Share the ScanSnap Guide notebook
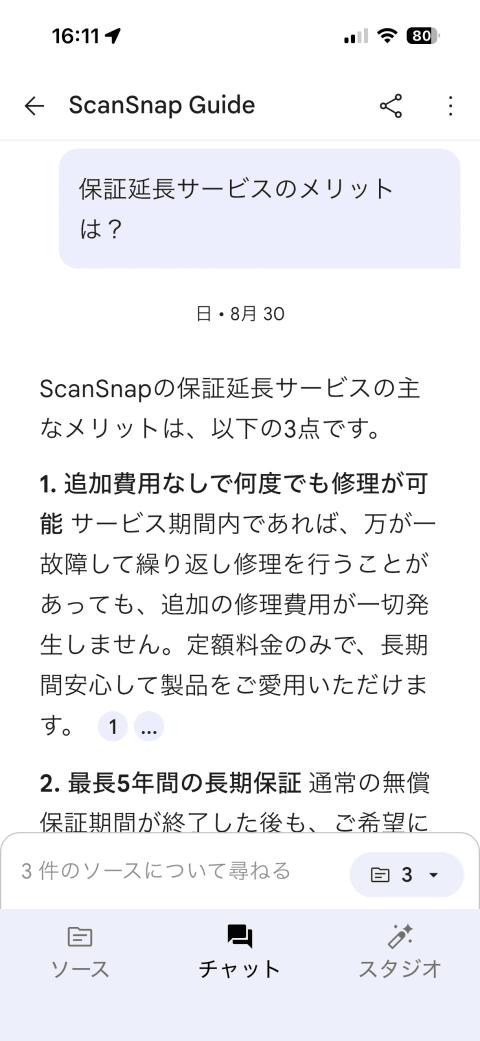This screenshot has height=1041, width=480. 391,106
